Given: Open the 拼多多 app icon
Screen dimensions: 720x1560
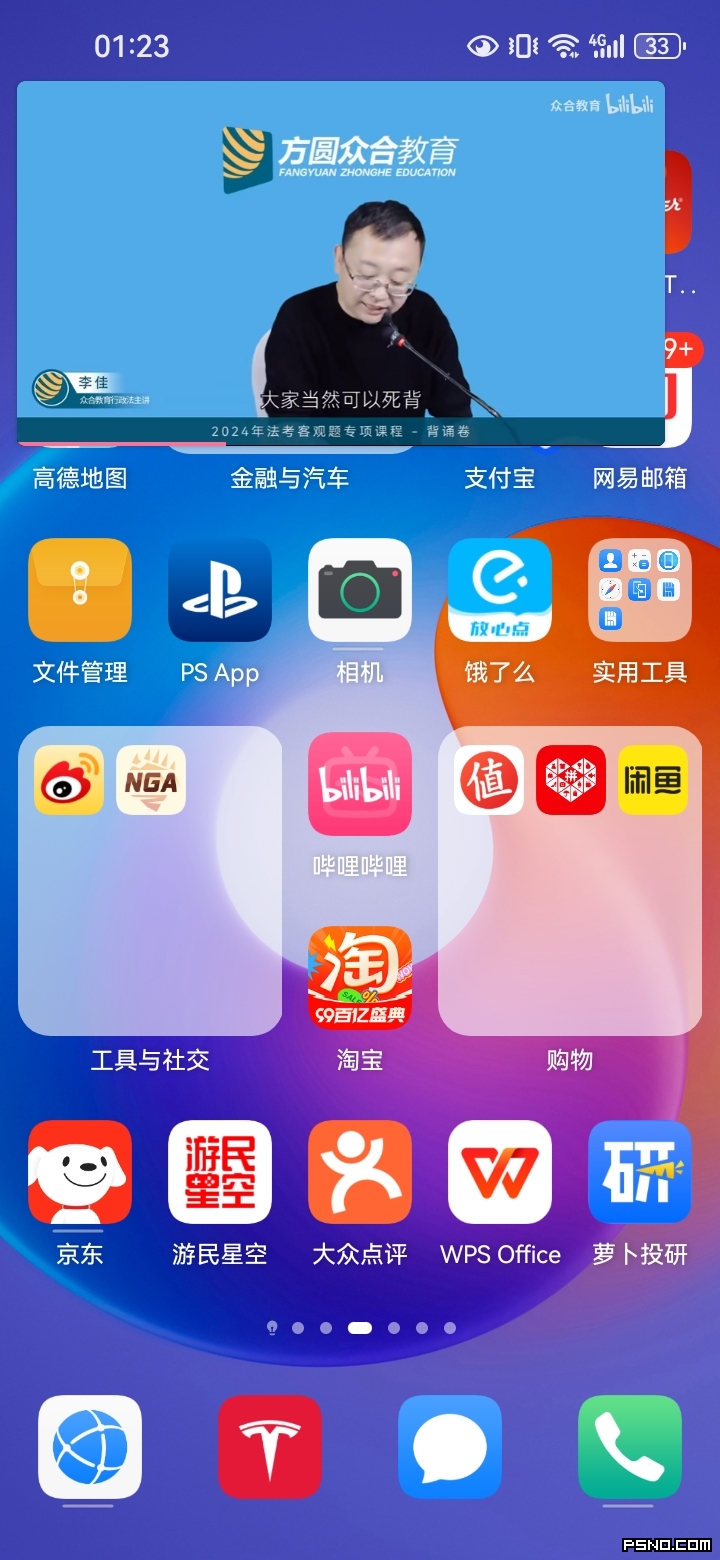Looking at the screenshot, I should pos(571,780).
